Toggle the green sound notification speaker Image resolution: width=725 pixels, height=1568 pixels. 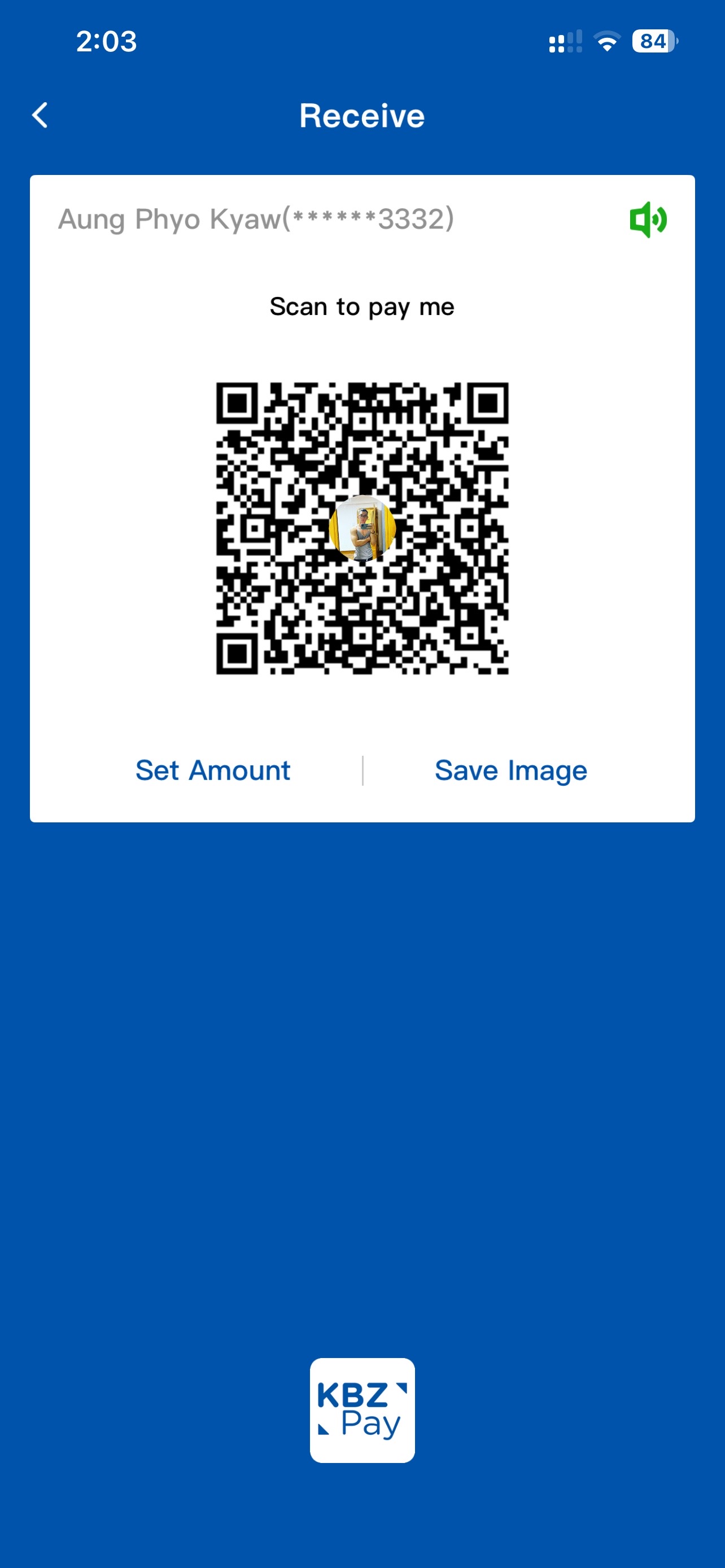tap(648, 220)
